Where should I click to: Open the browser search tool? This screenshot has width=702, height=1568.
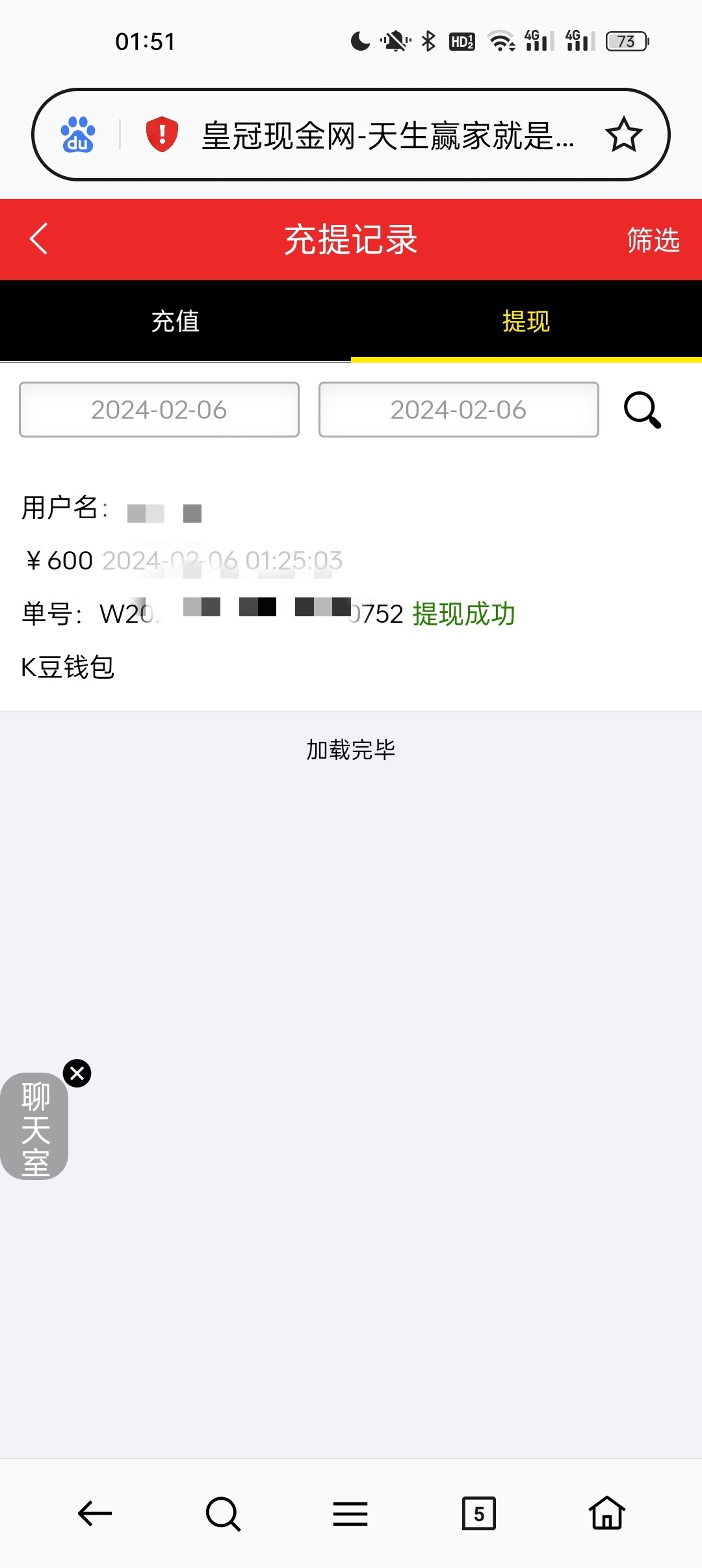coord(223,1513)
